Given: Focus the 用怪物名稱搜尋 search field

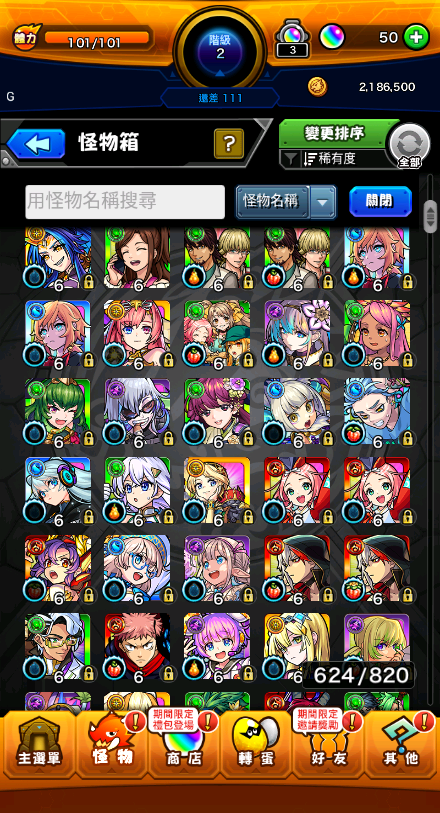Looking at the screenshot, I should (125, 202).
